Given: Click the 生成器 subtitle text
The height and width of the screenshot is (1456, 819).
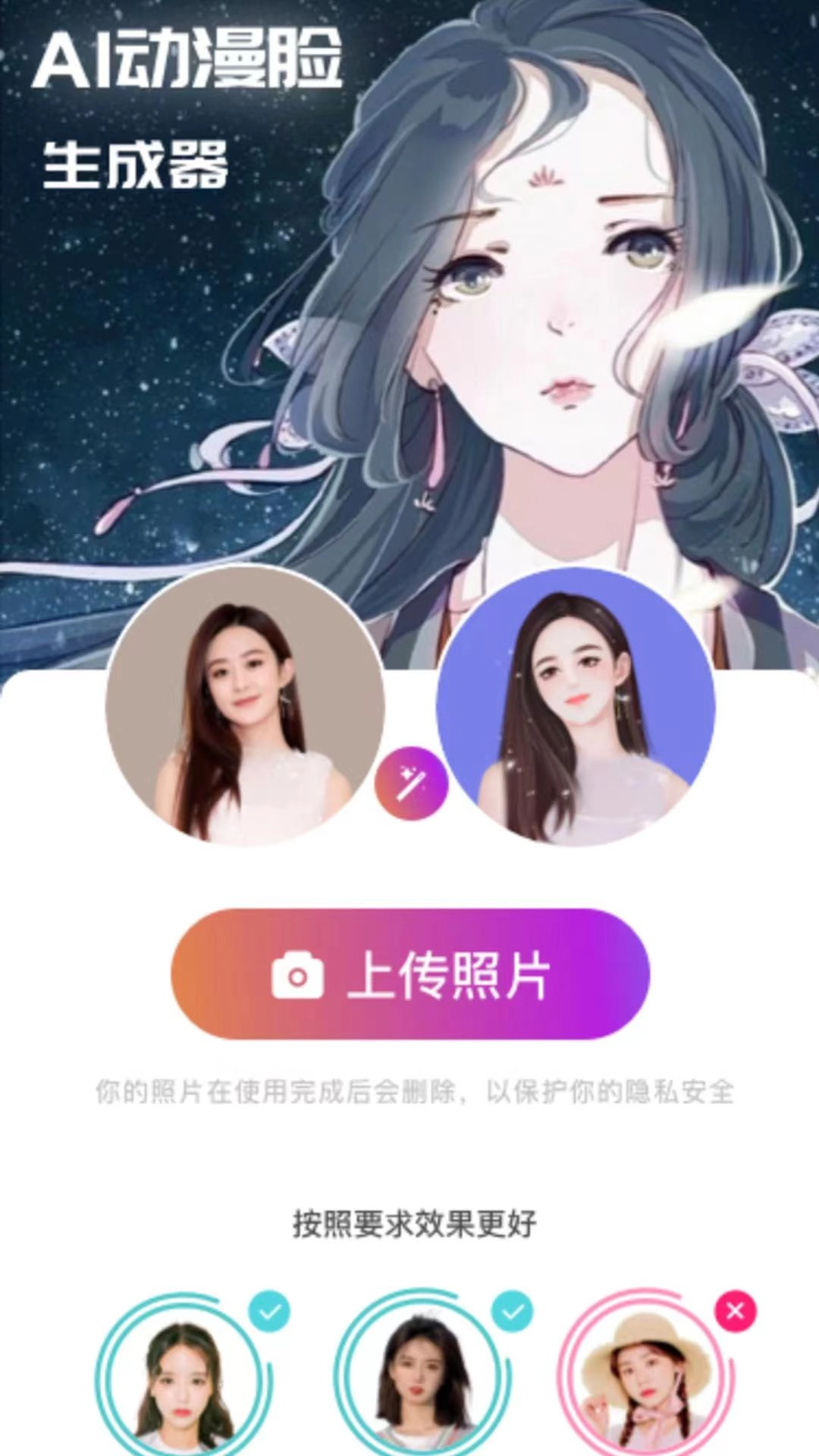Looking at the screenshot, I should coord(136,163).
